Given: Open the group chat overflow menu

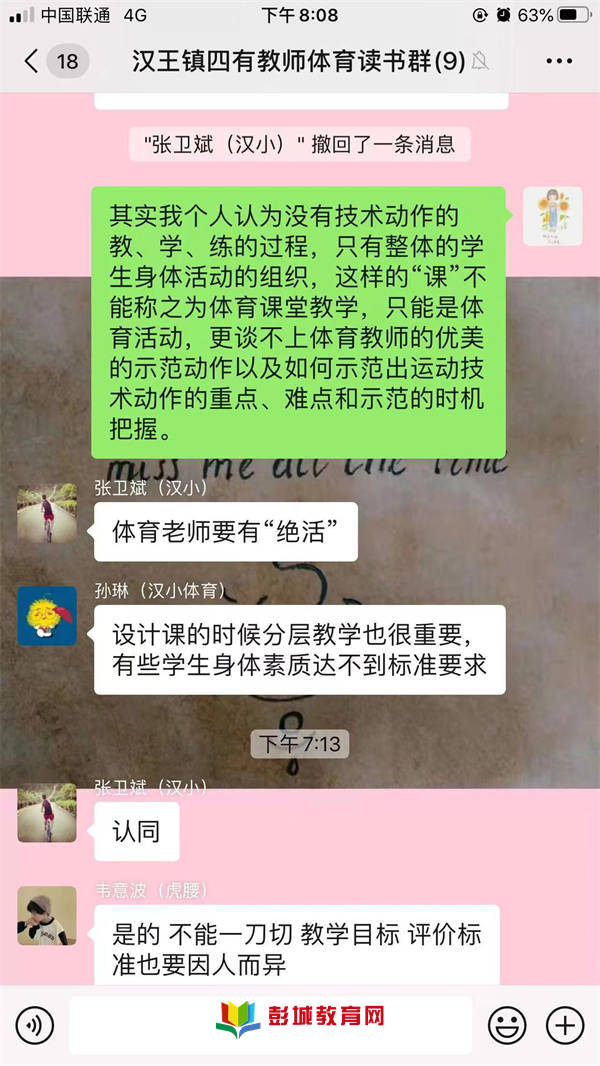Looking at the screenshot, I should click(x=559, y=62).
